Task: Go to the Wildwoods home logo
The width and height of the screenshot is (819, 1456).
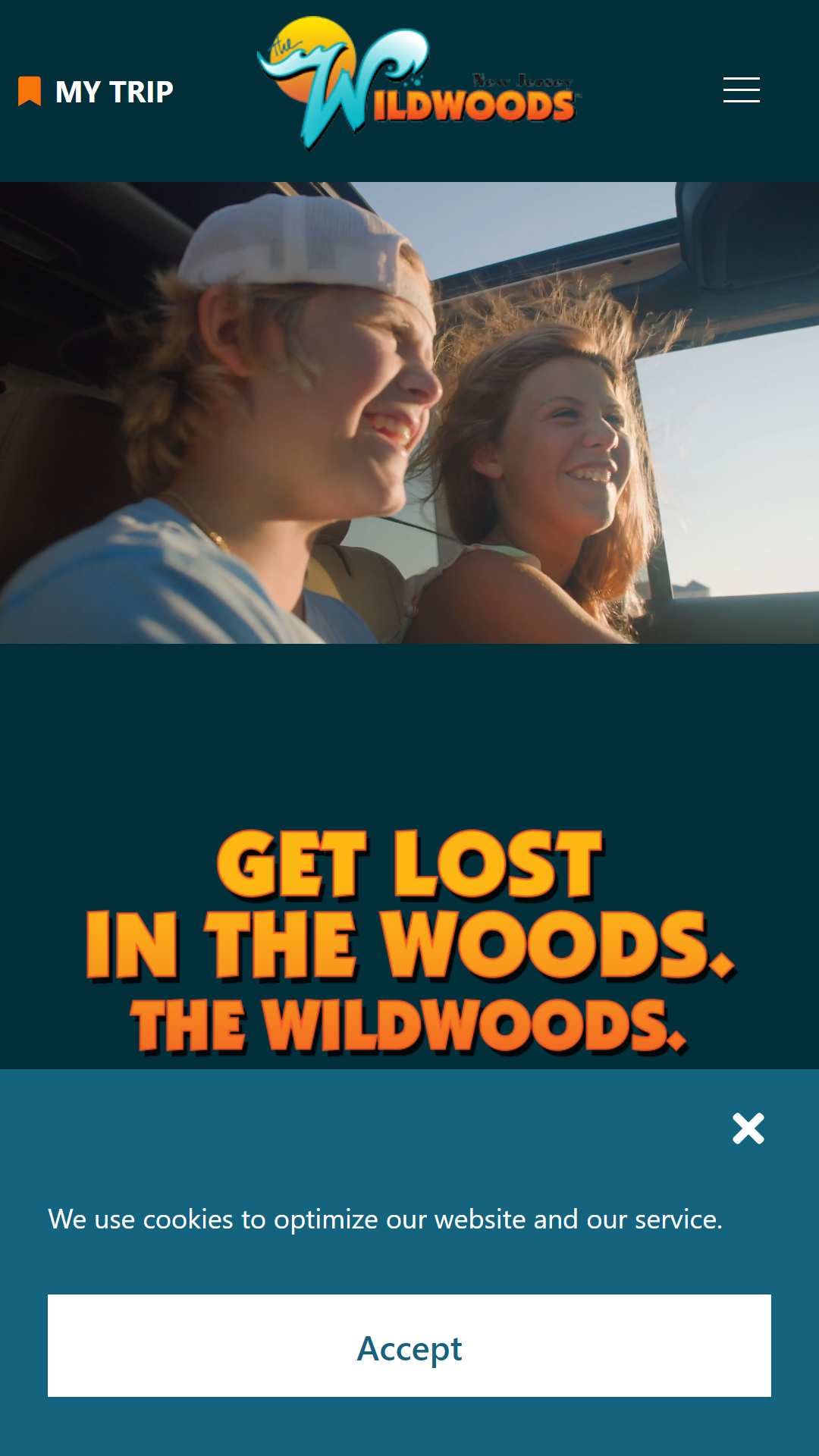Action: click(x=419, y=83)
